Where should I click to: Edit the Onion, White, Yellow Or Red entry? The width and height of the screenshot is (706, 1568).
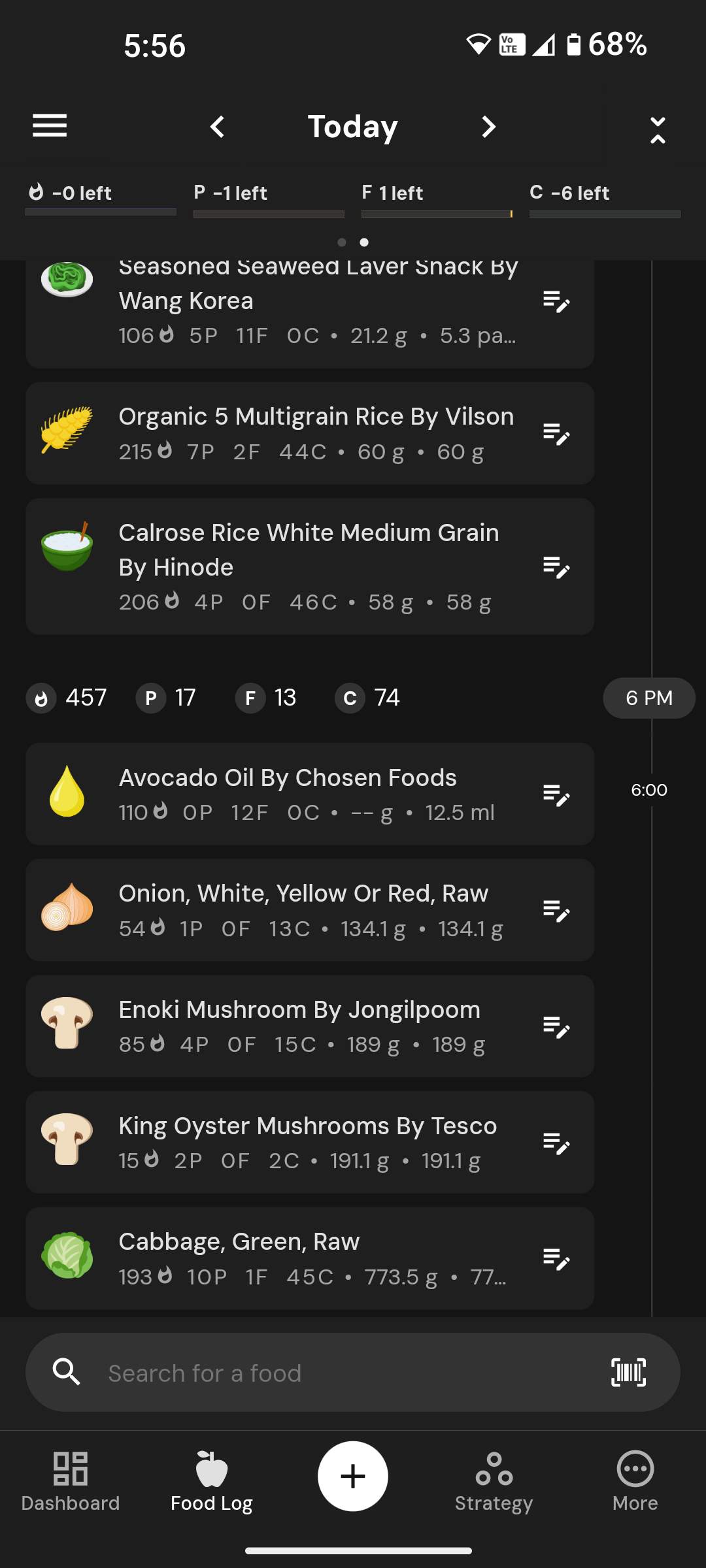(x=556, y=910)
